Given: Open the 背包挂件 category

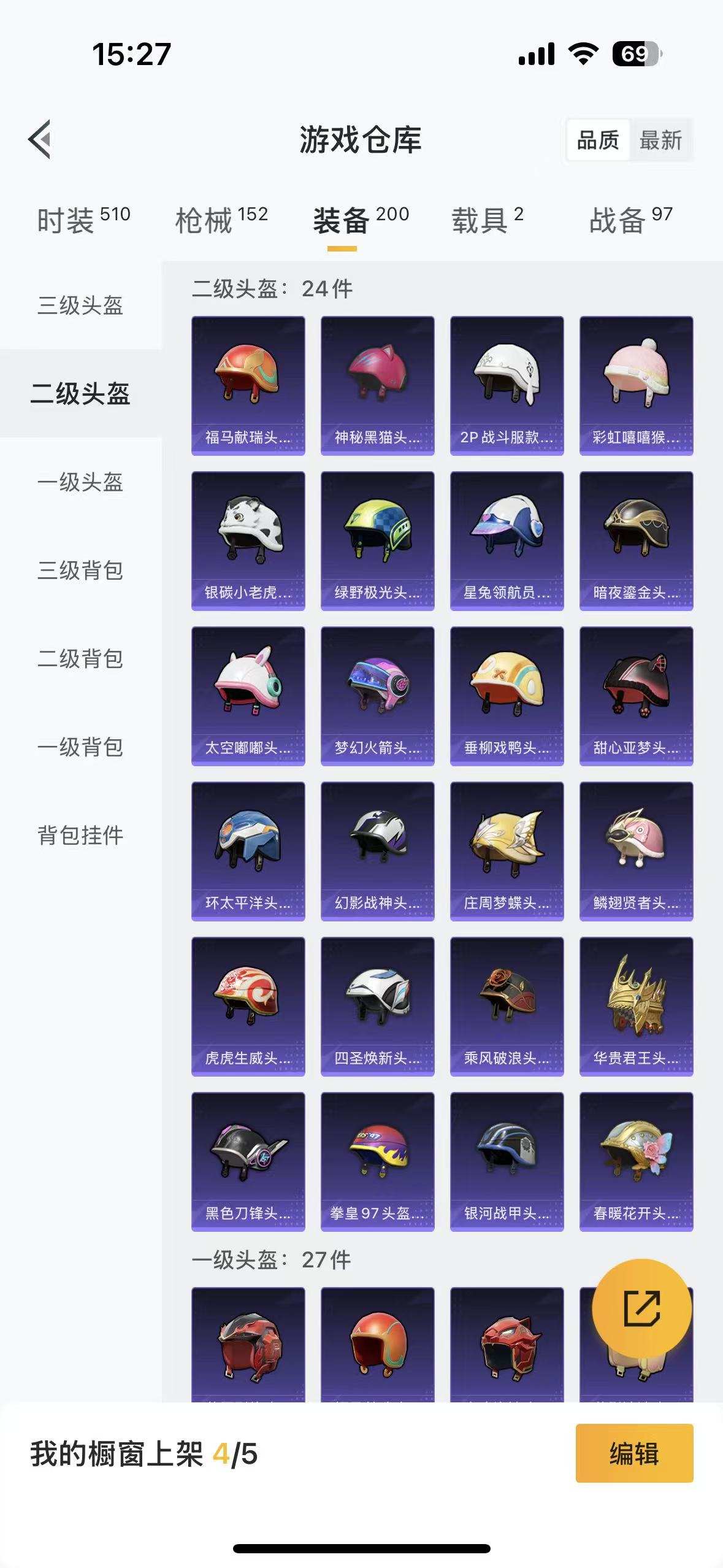Looking at the screenshot, I should 82,833.
